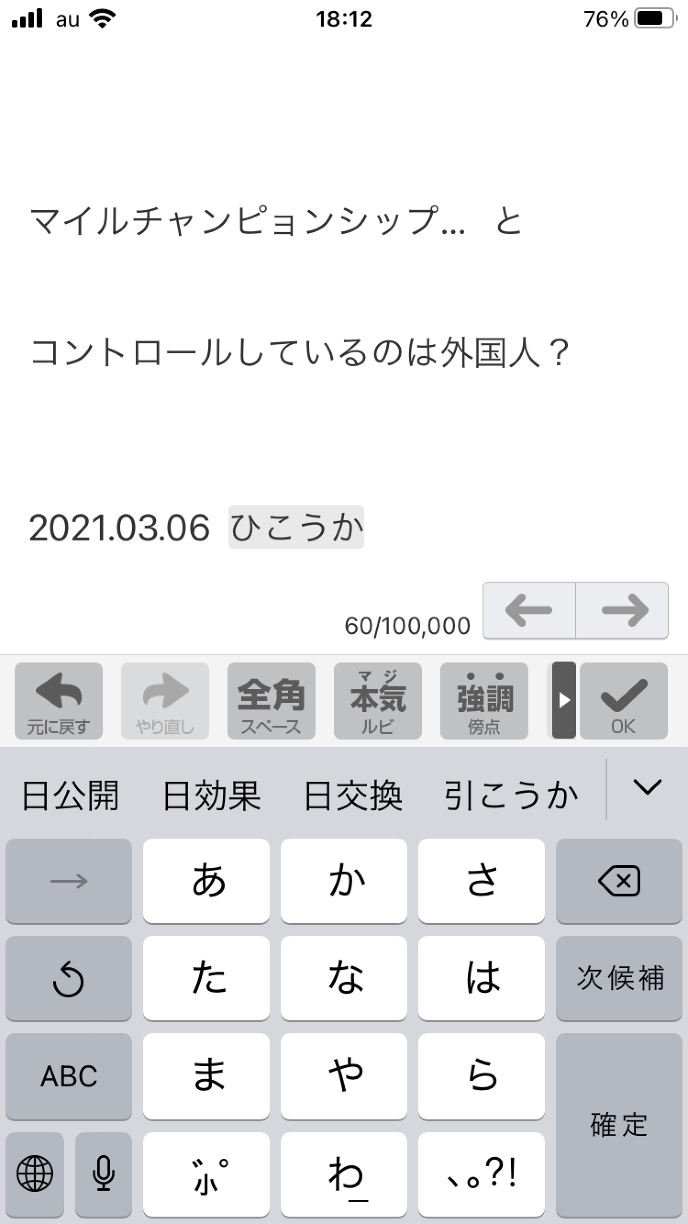This screenshot has height=1224, width=688.
Task: Pick the 日交換 suggestion
Action: 353,796
